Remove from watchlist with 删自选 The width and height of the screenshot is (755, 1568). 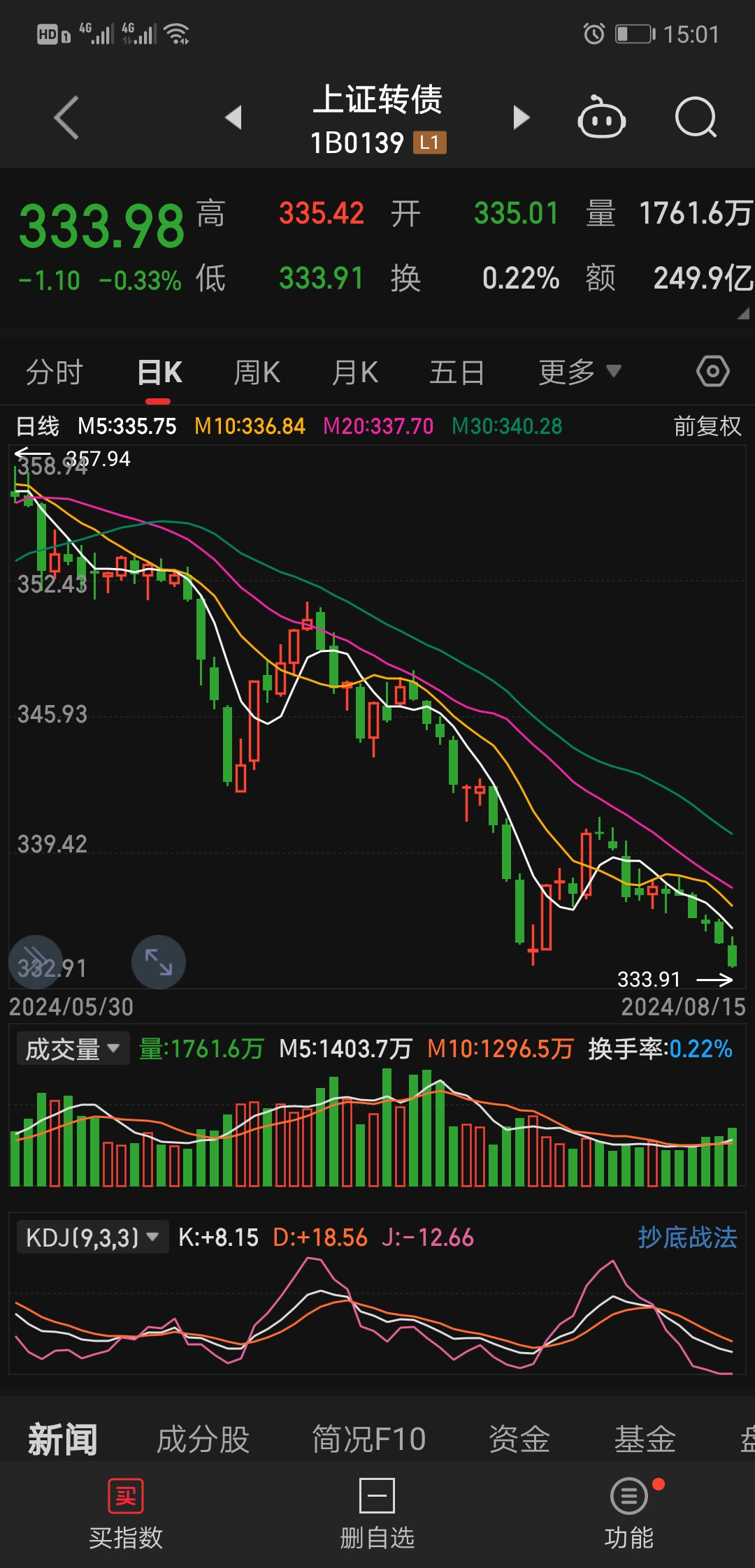(x=377, y=1510)
